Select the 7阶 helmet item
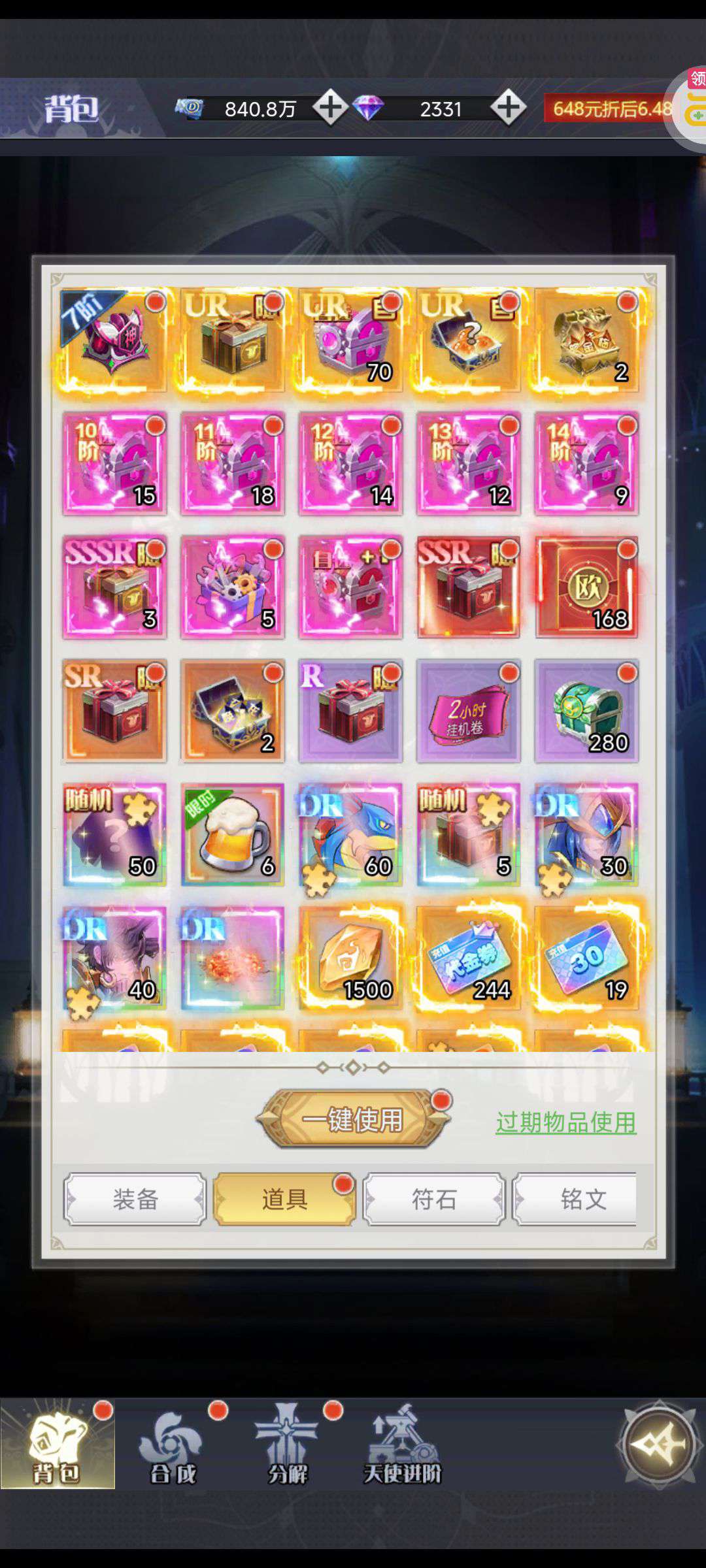The height and width of the screenshot is (1568, 706). tap(114, 340)
